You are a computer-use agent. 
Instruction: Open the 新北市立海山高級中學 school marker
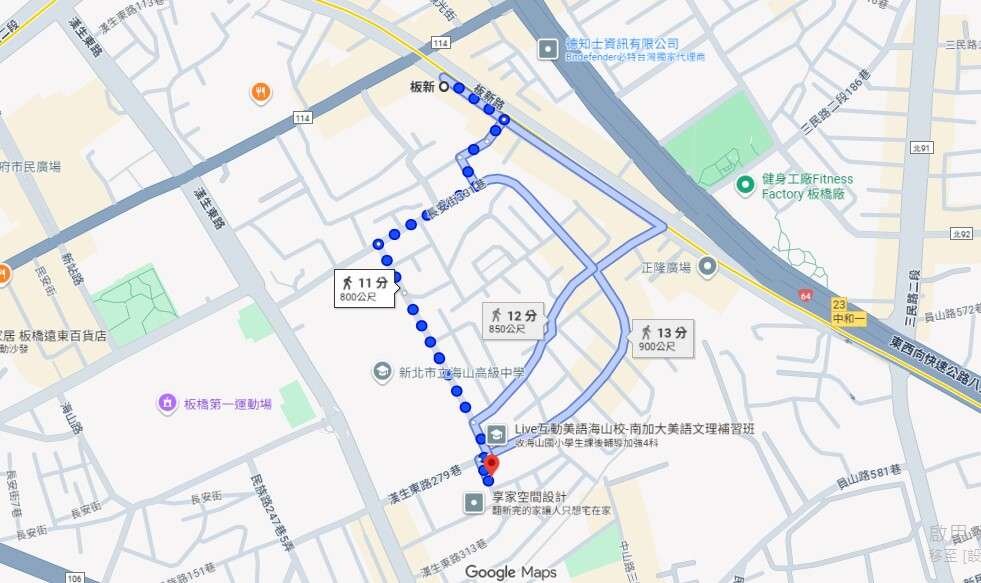tap(381, 372)
